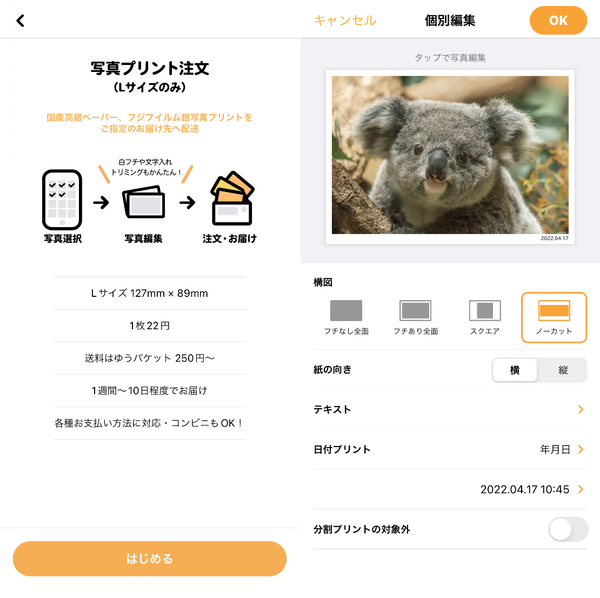
Task: Select the フチなし全面 composition
Action: (x=346, y=318)
